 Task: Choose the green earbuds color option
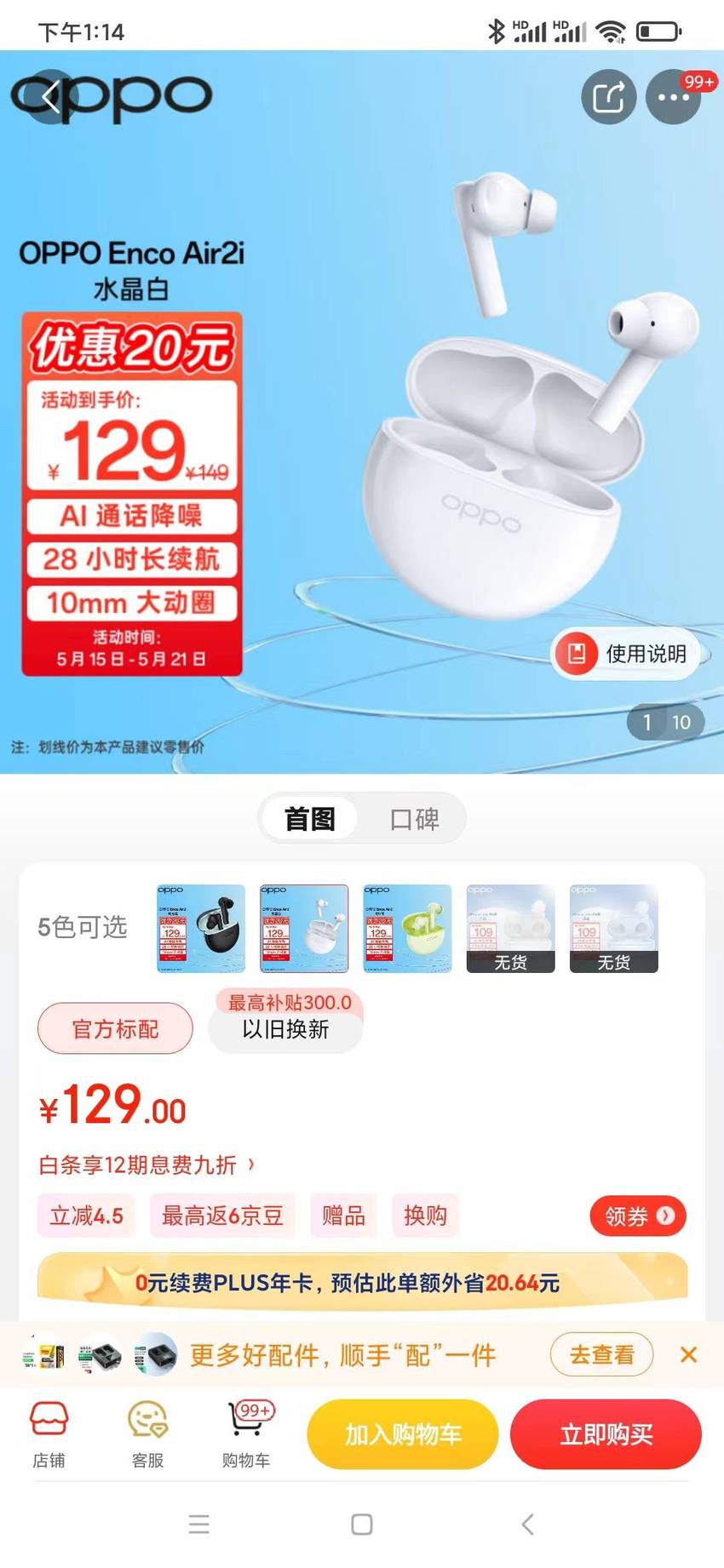coord(407,928)
